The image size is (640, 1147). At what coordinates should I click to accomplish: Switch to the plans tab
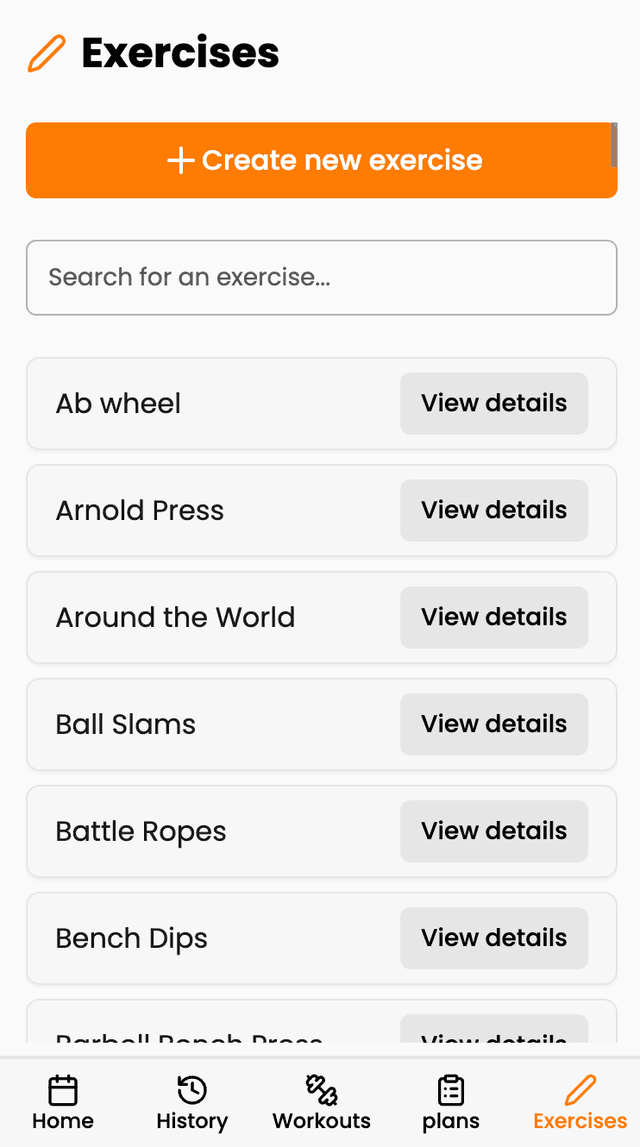click(x=451, y=1103)
